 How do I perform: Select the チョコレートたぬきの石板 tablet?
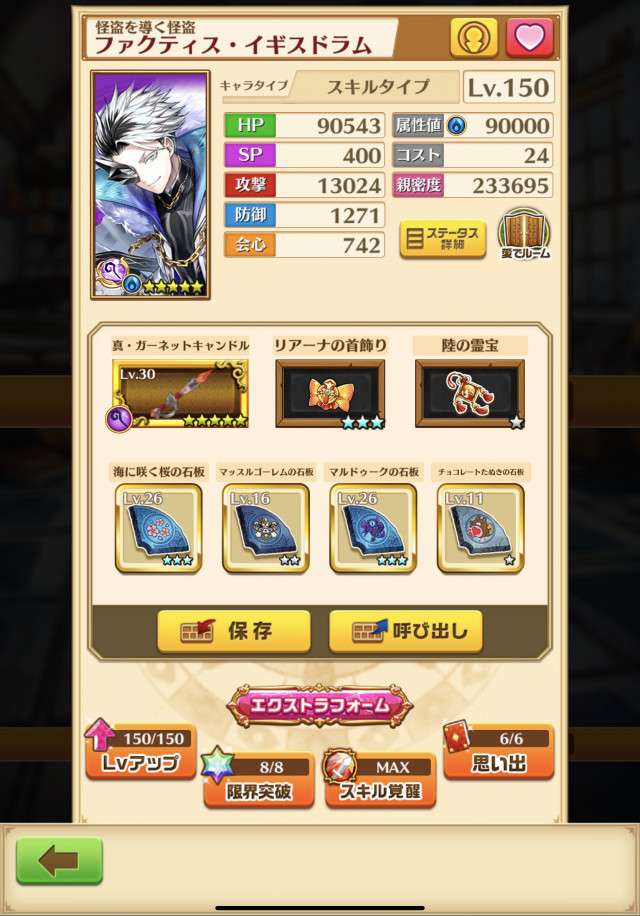(x=480, y=528)
